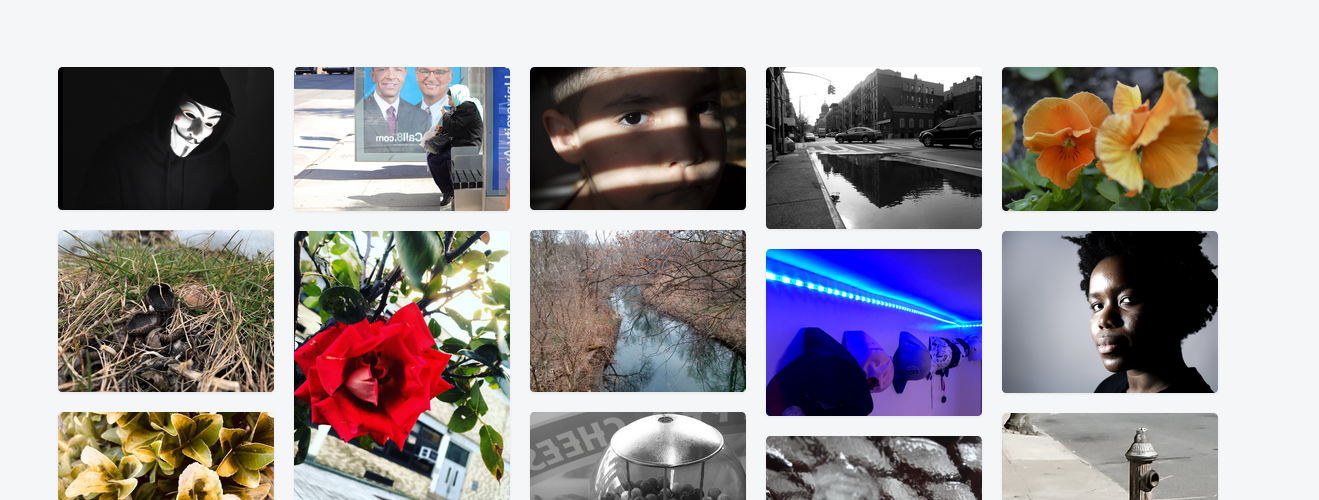Open the gumball machine grayscale photo
This screenshot has height=500, width=1319.
coord(637,456)
